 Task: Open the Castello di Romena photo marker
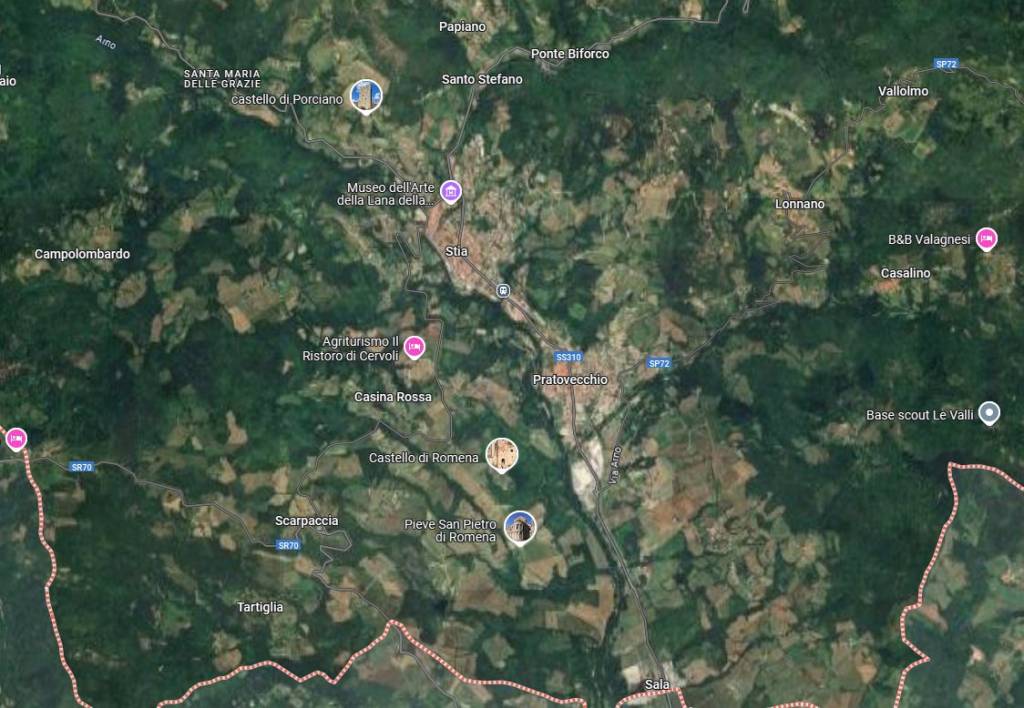(501, 455)
